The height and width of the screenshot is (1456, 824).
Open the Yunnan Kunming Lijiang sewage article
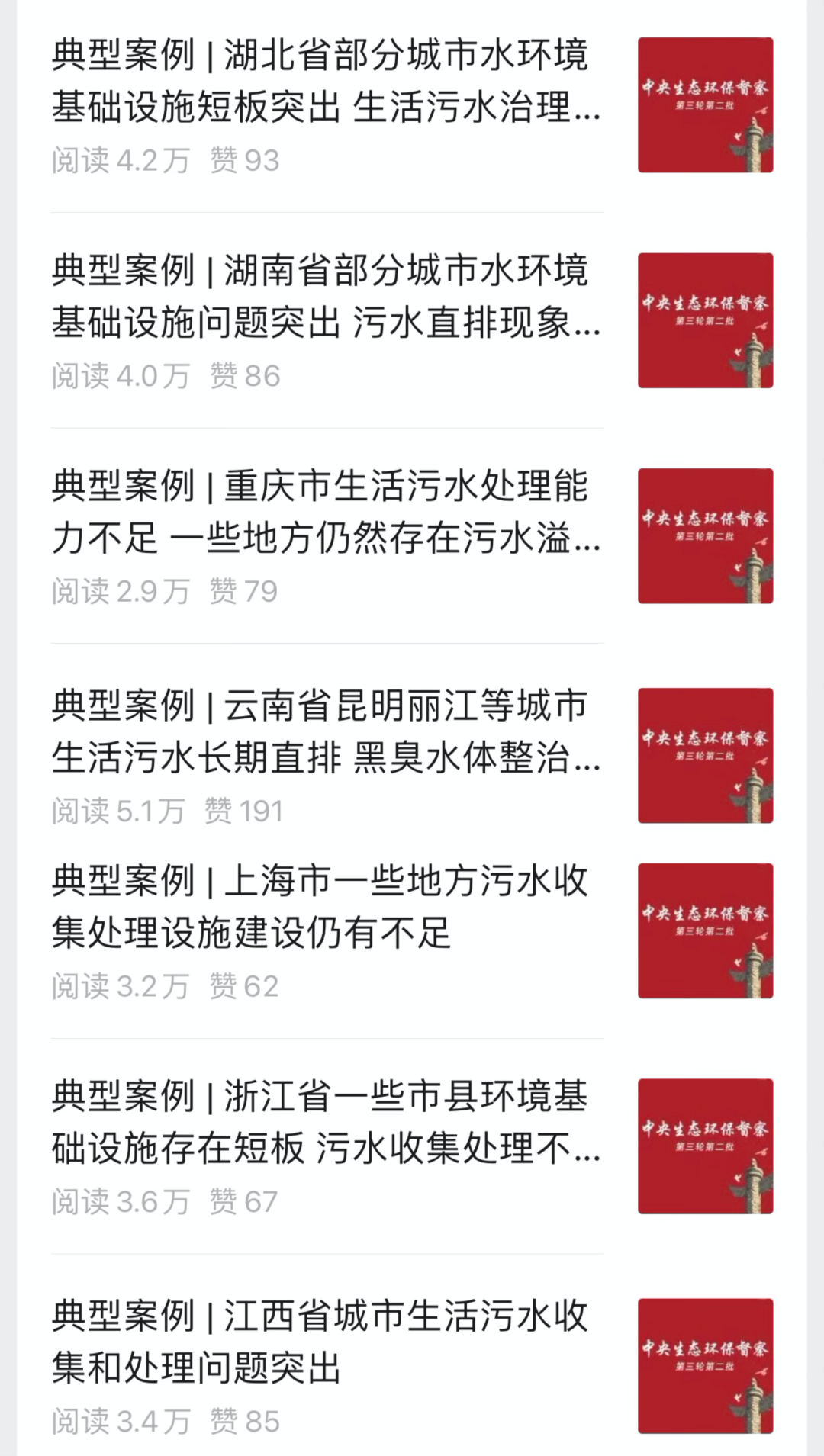point(327,731)
